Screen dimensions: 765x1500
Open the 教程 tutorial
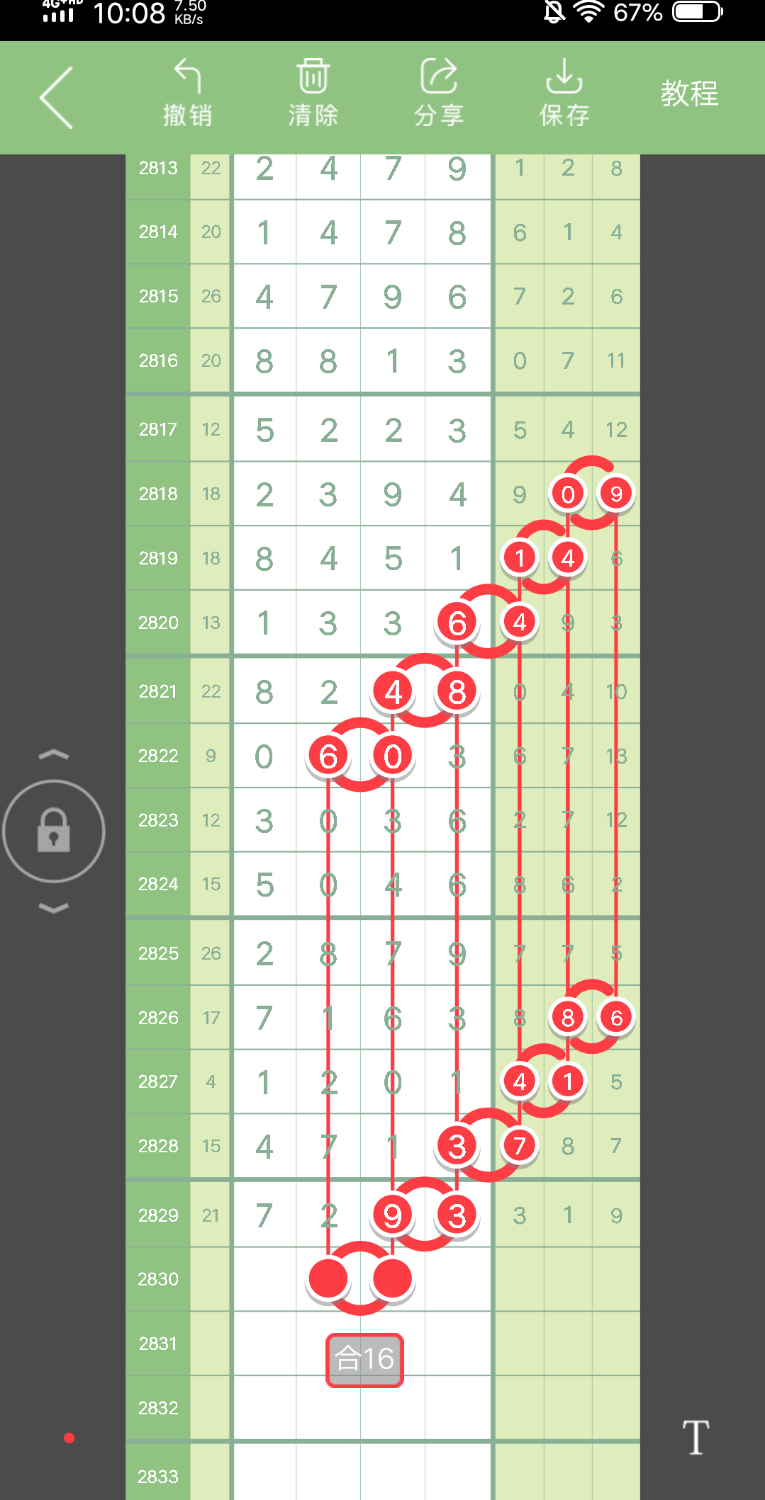point(689,94)
